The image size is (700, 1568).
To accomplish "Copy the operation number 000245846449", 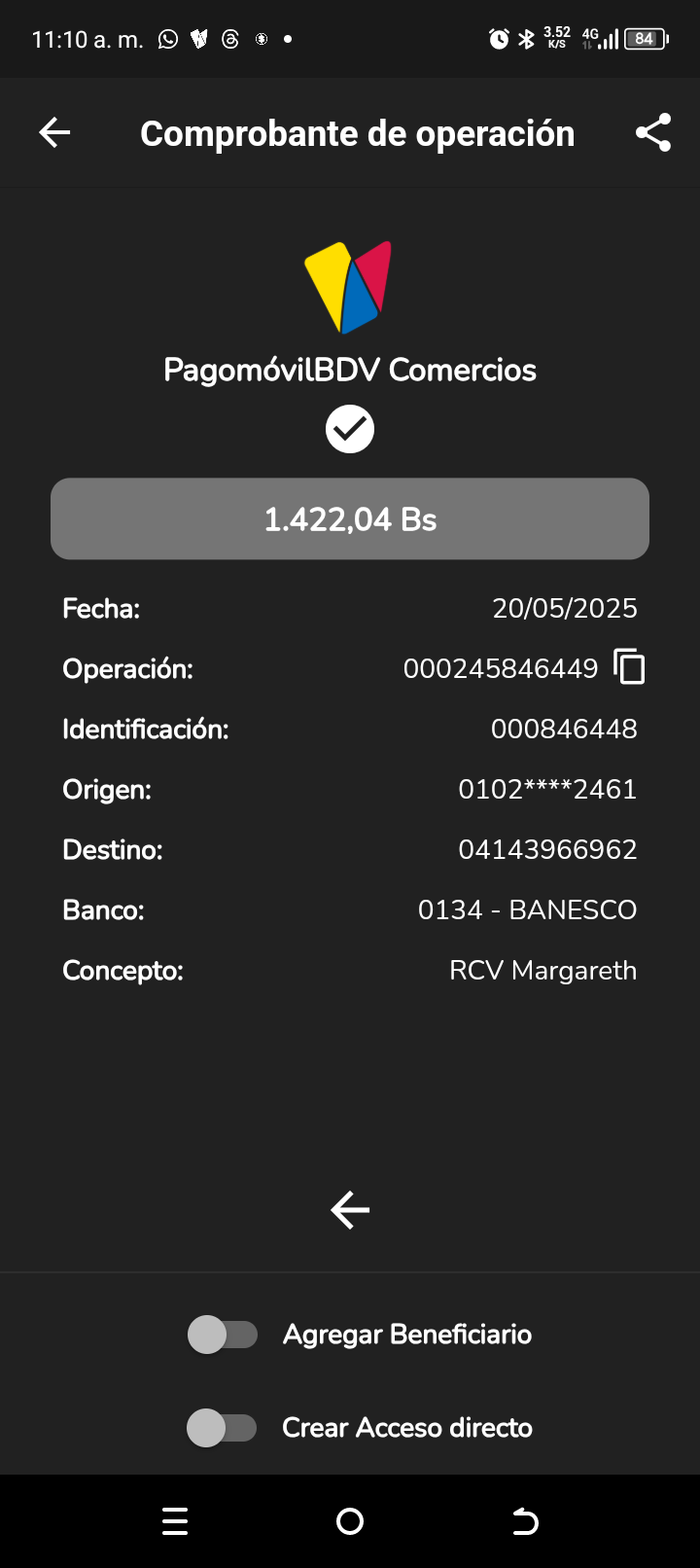I will tap(630, 667).
